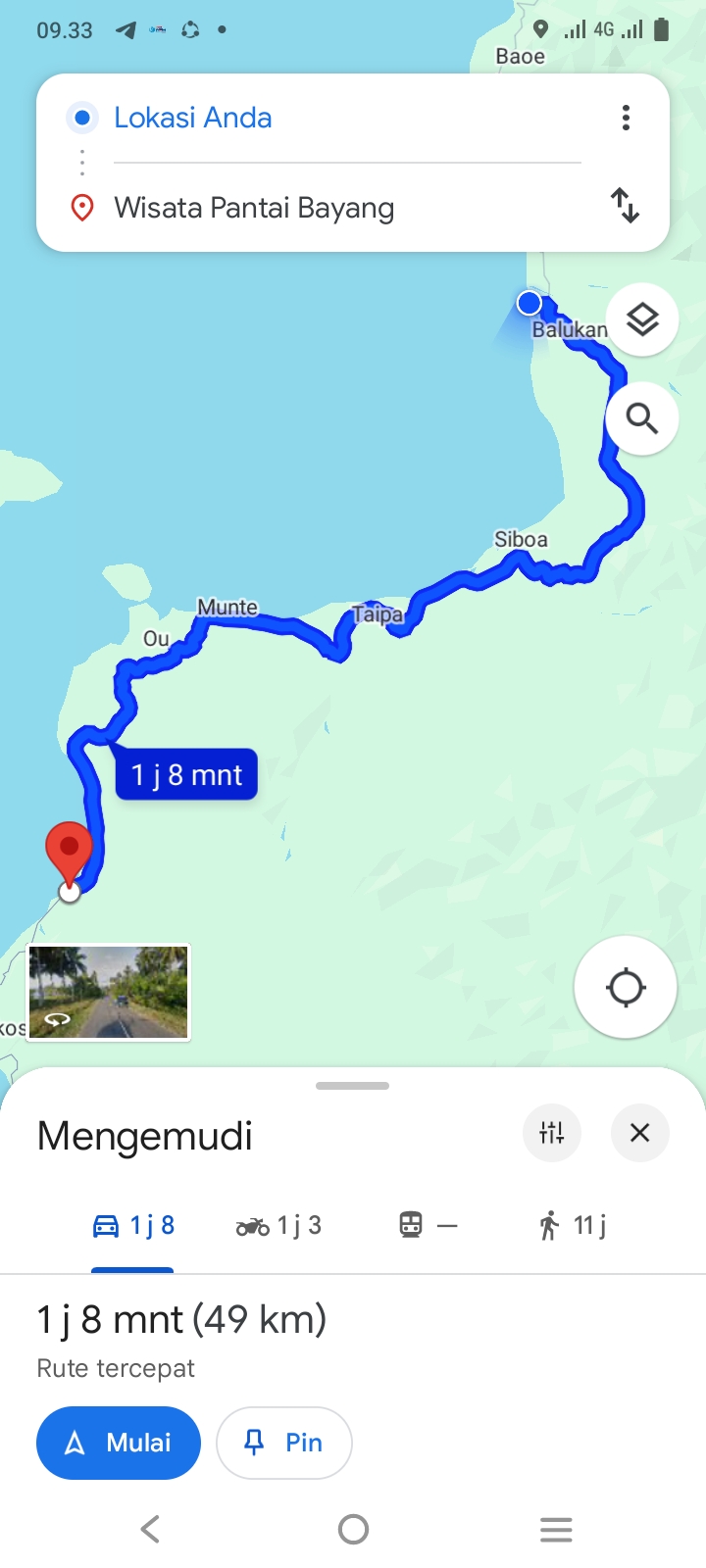Open the Street View thumbnail
The height and width of the screenshot is (1568, 706).
click(109, 992)
